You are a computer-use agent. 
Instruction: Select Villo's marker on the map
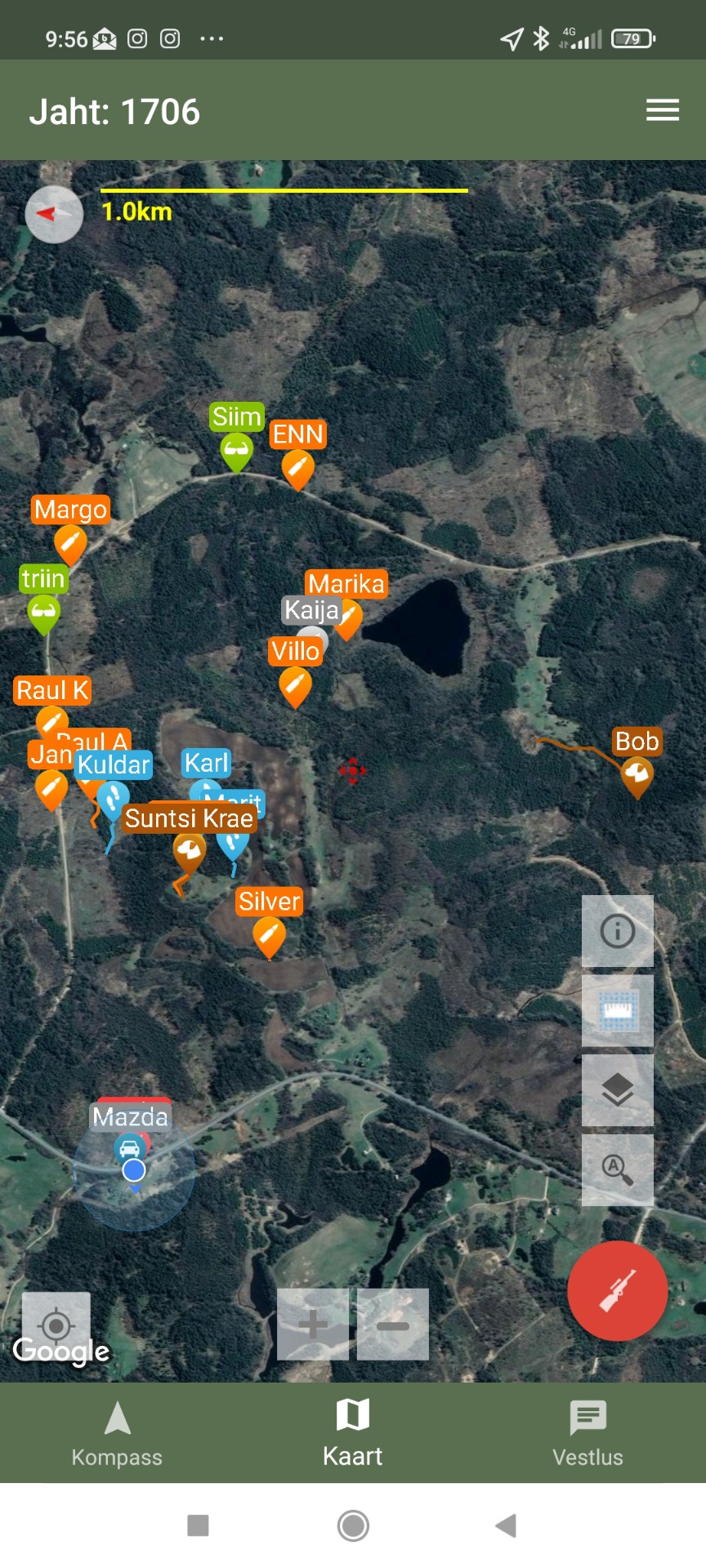pos(295,684)
